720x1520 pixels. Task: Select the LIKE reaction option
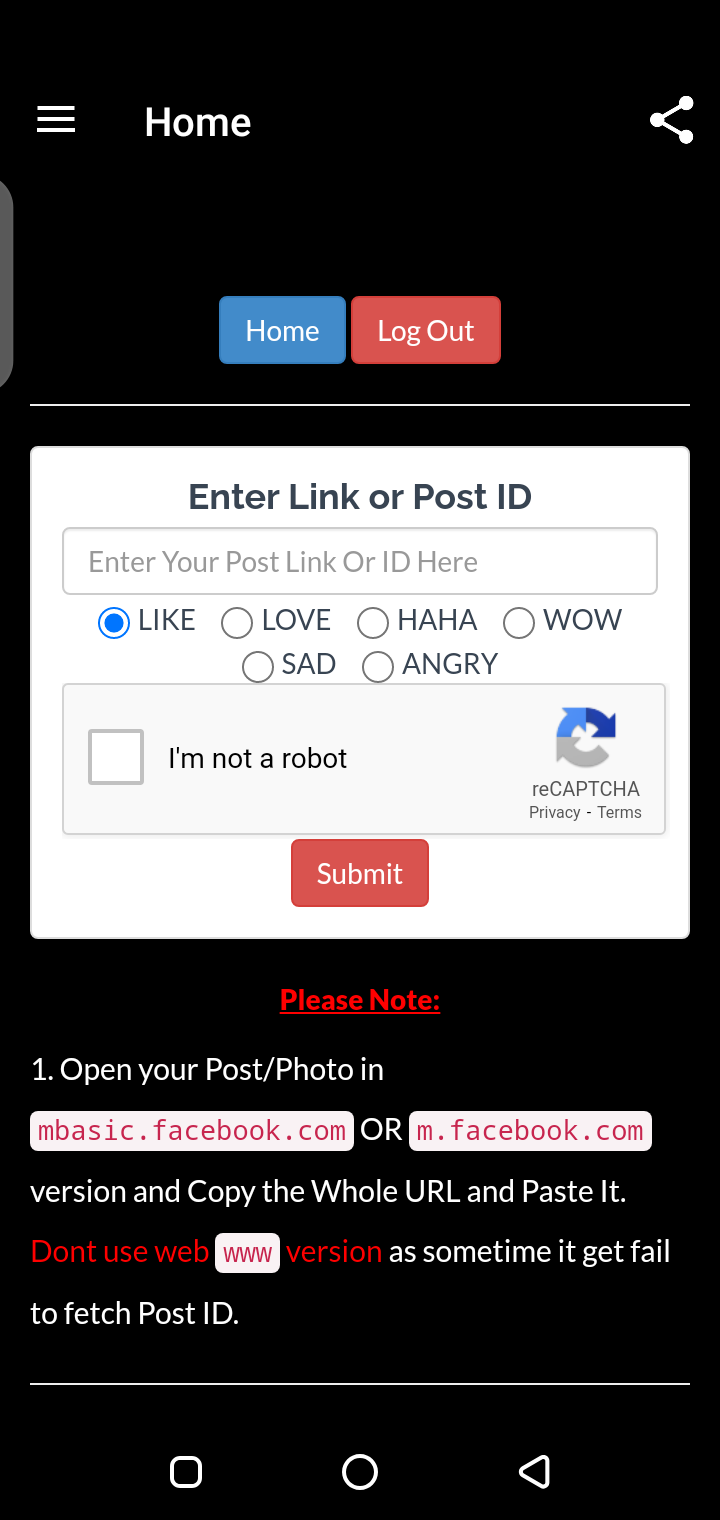click(115, 622)
